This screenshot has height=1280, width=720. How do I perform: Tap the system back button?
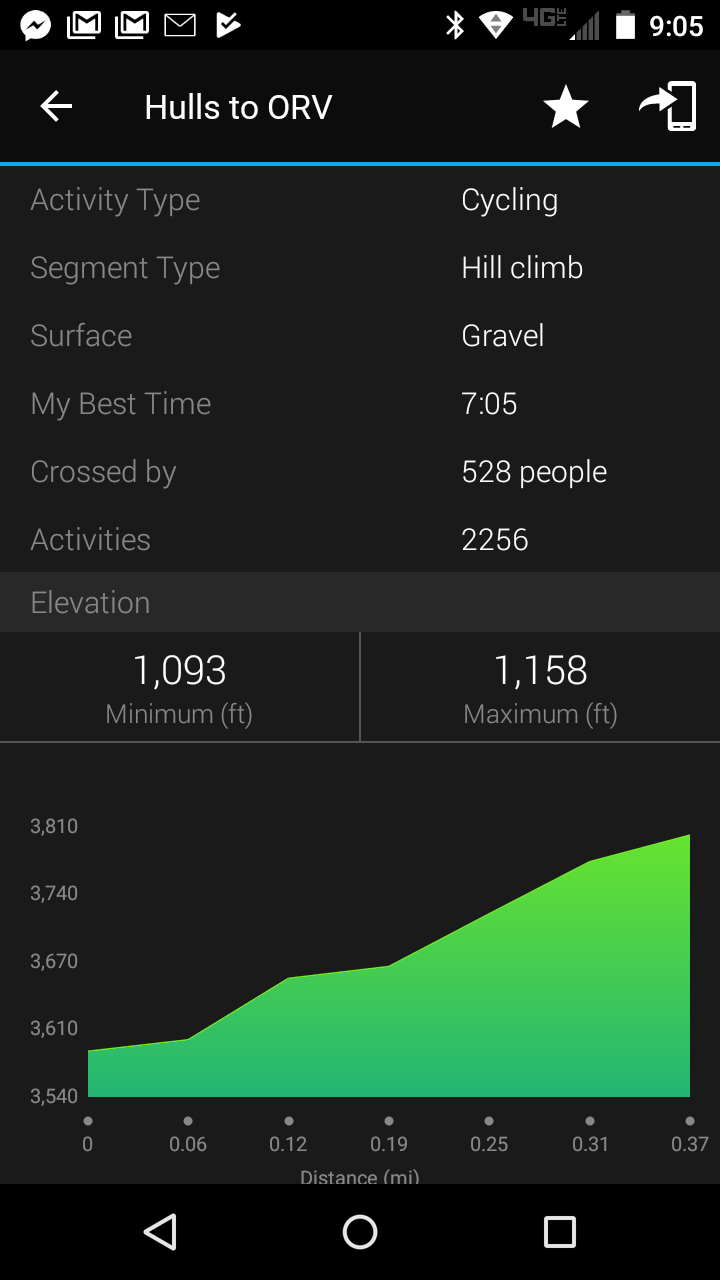point(160,1232)
